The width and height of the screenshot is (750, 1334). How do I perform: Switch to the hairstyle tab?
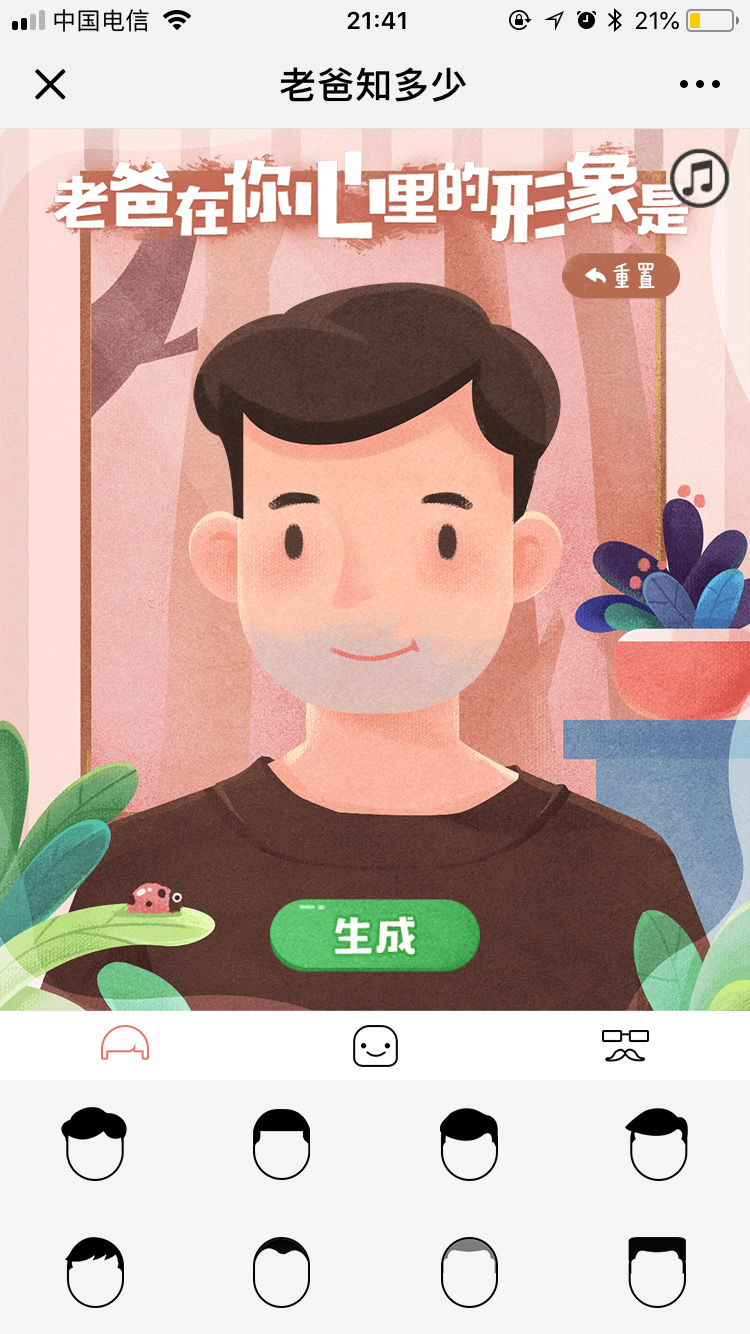[125, 1046]
